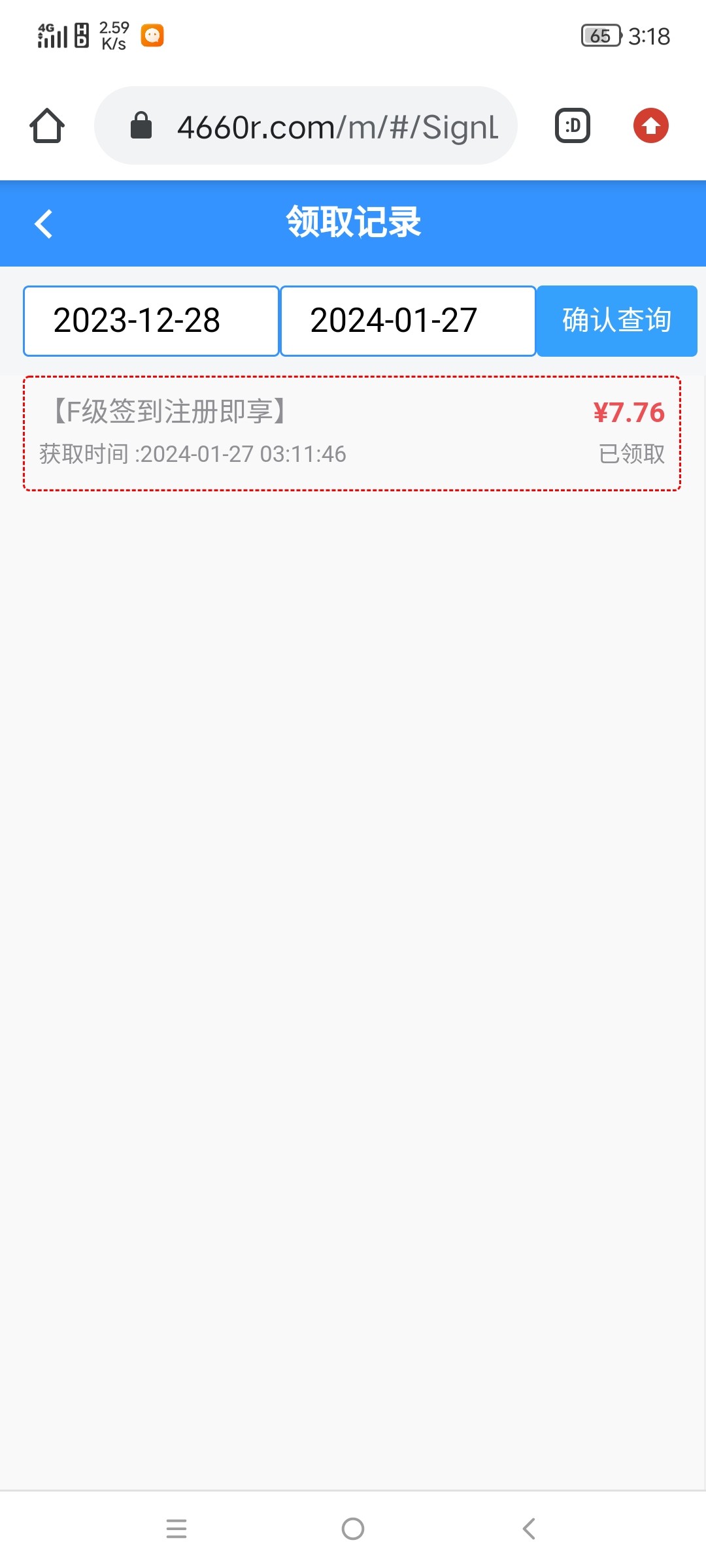
Task: Tap the 确认查询 button
Action: click(616, 321)
